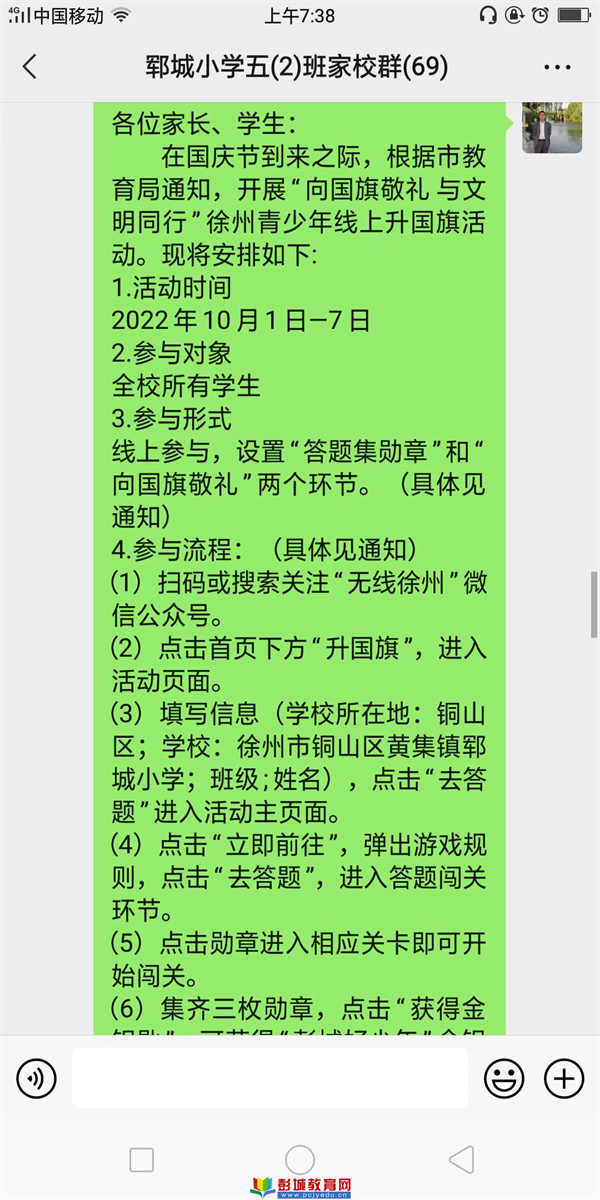
Task: Tap the system home button
Action: click(x=300, y=1160)
